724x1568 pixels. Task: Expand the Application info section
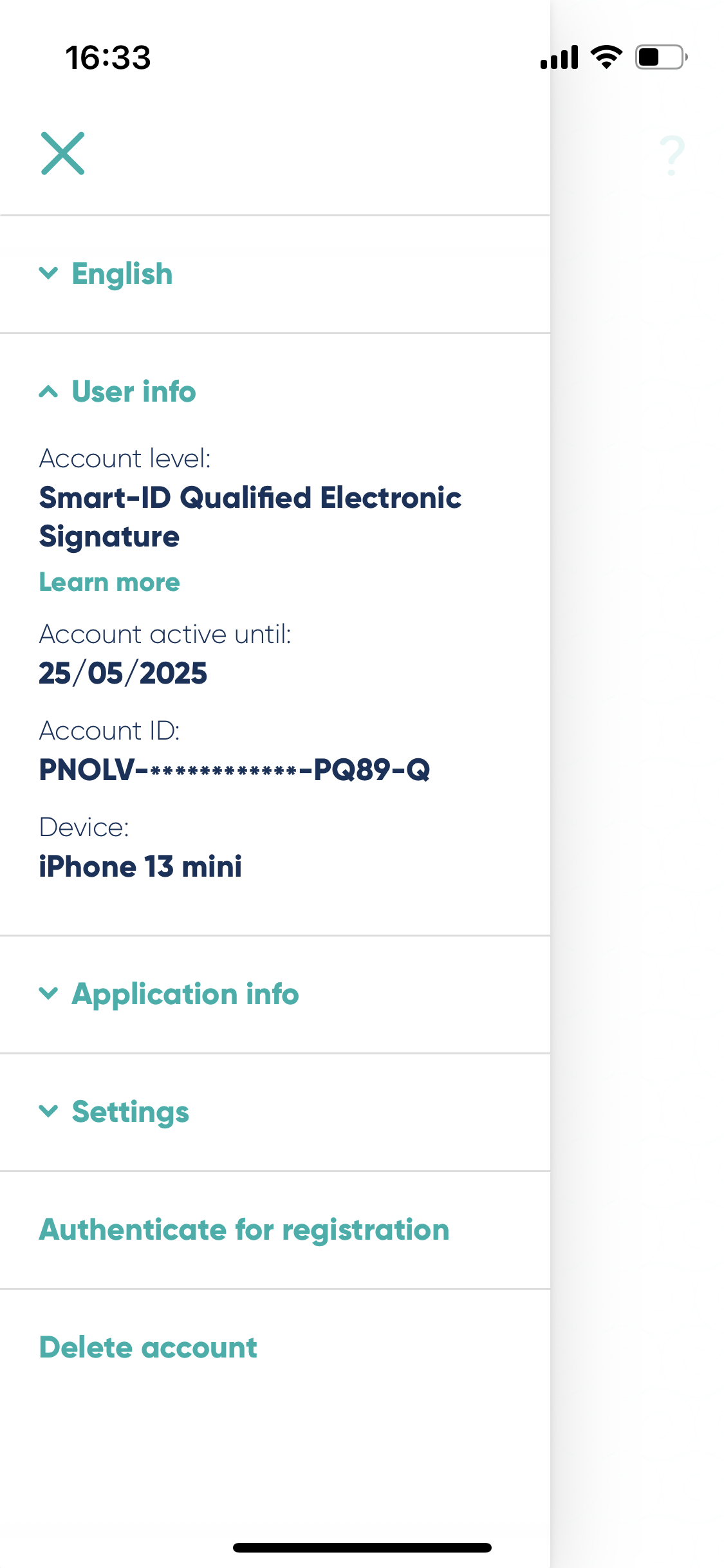(275, 994)
